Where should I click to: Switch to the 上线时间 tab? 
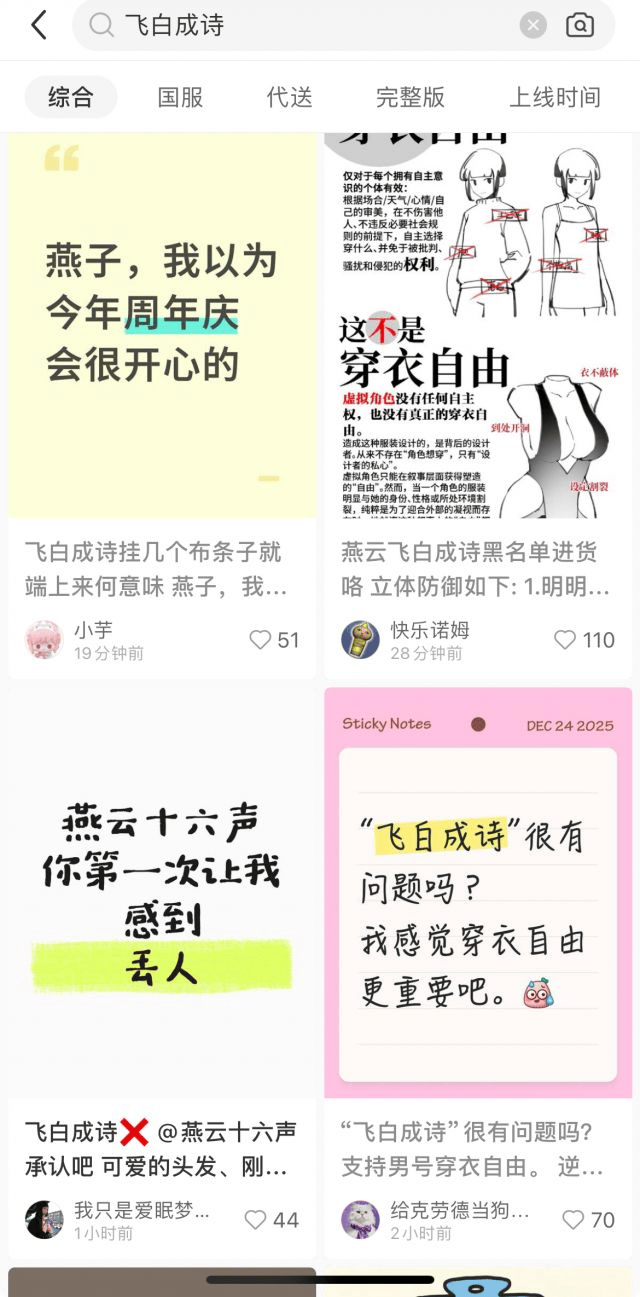555,97
